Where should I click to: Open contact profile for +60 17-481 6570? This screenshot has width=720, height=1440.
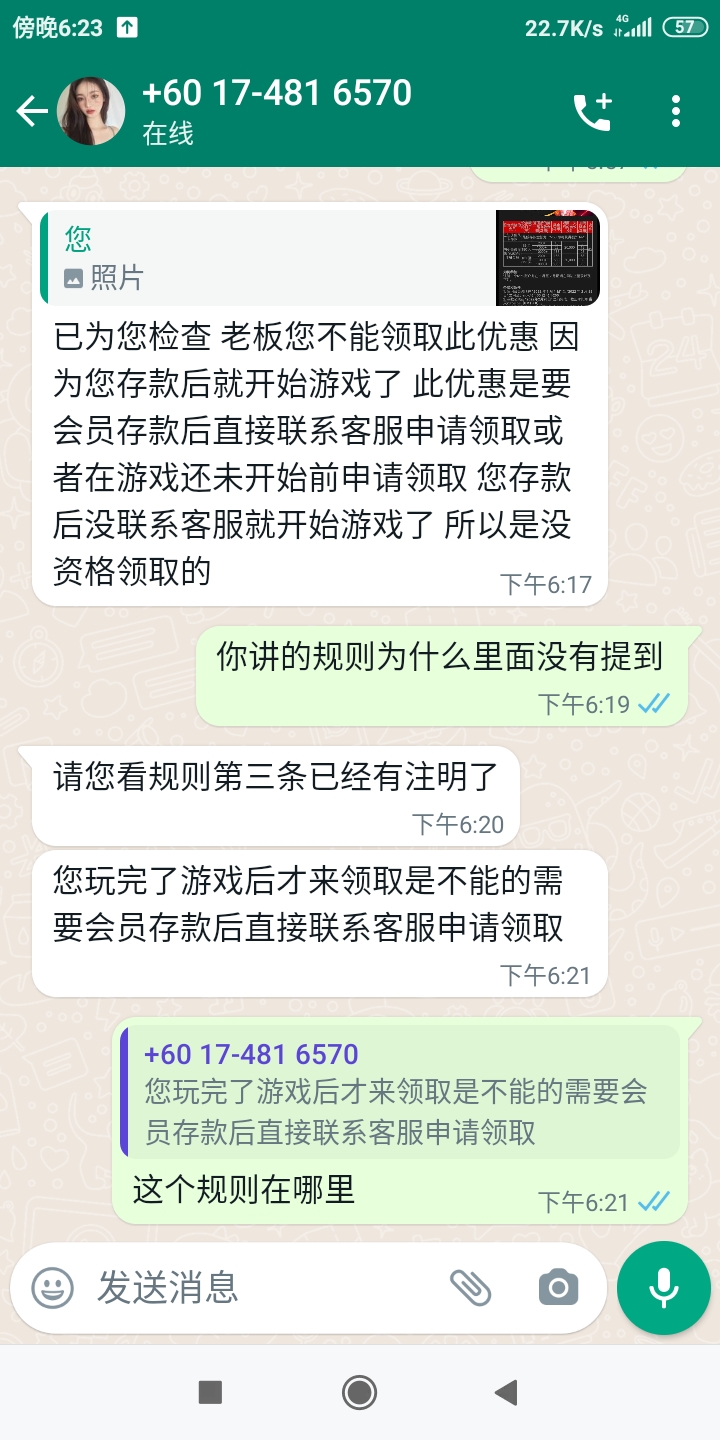[x=276, y=110]
